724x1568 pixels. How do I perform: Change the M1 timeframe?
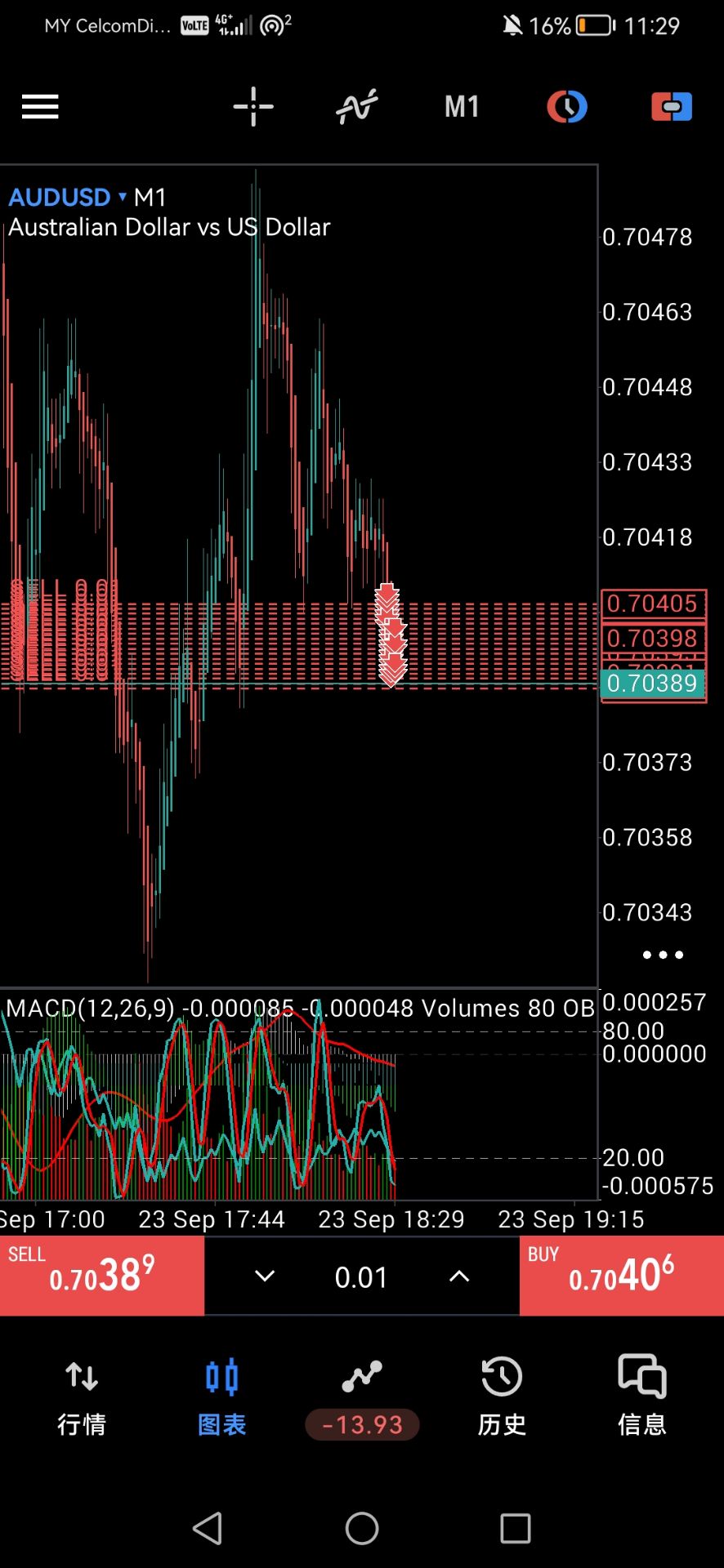tap(462, 107)
